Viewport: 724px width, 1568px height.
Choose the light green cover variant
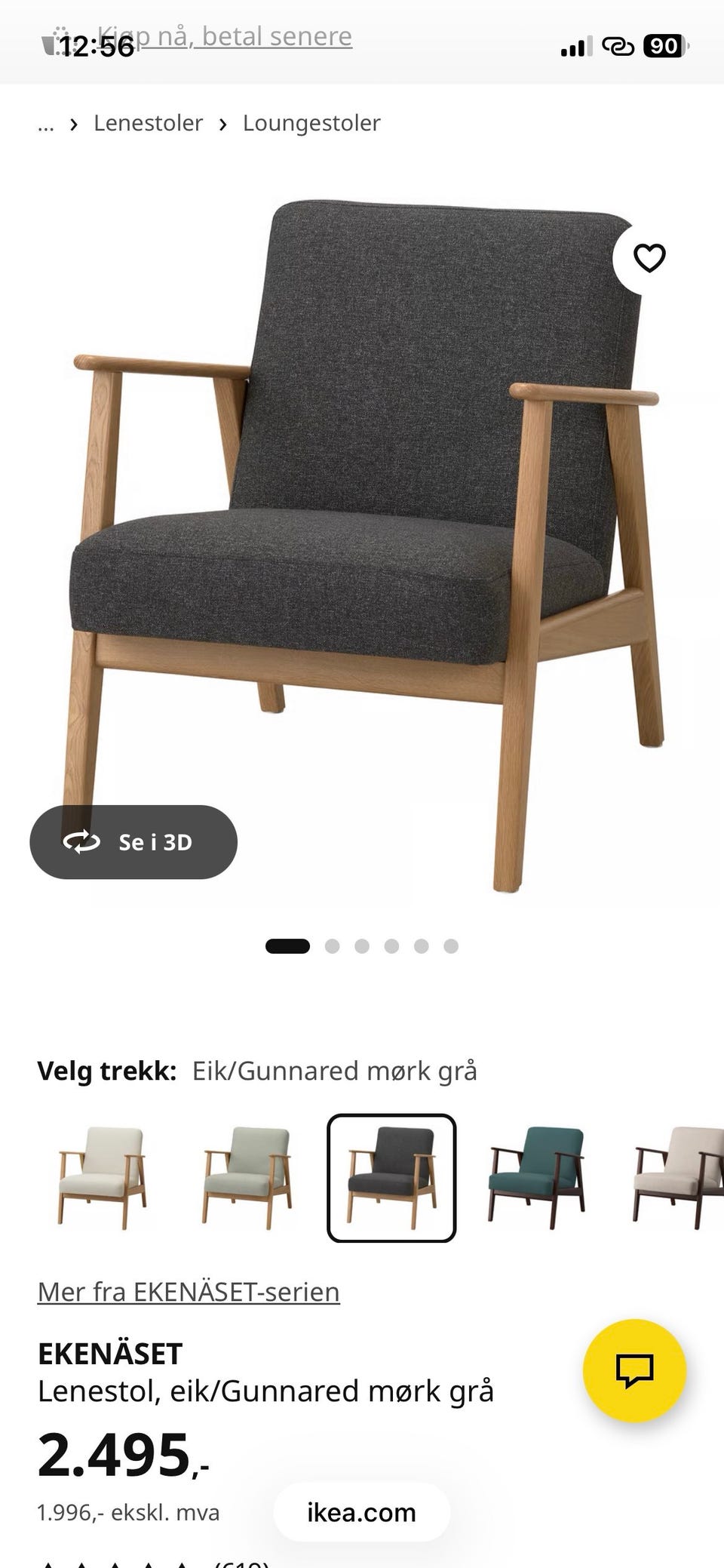(x=247, y=1178)
